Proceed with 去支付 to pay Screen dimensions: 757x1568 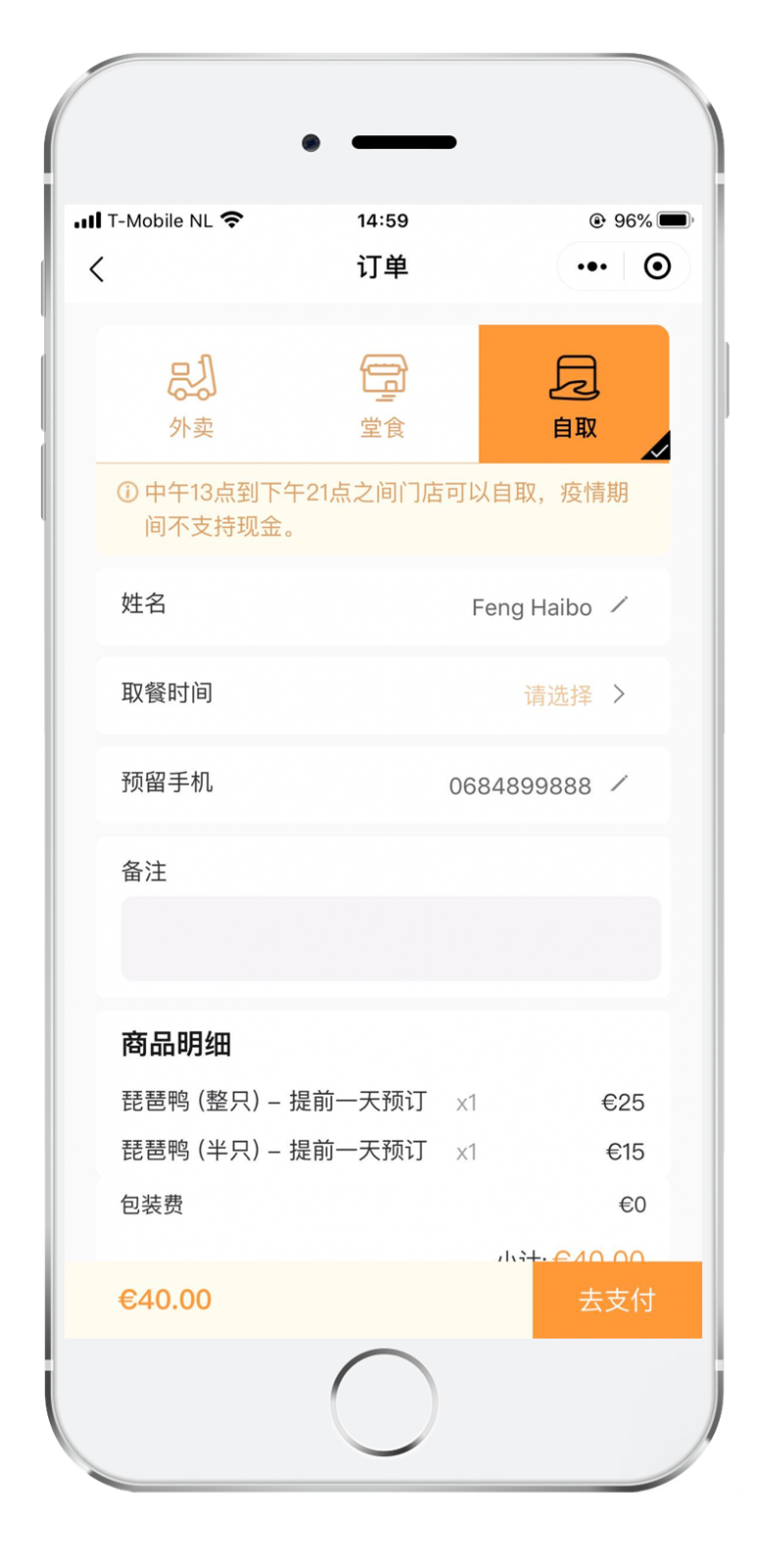tap(617, 1299)
